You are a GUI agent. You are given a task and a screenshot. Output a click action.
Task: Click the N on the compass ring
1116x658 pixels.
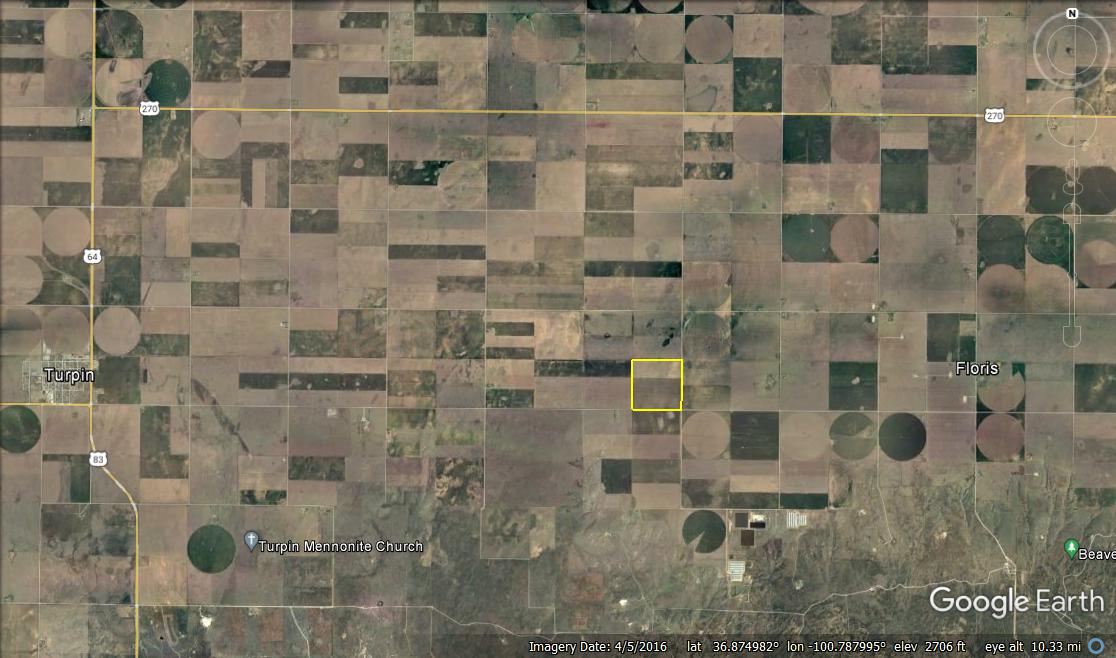coord(1071,14)
